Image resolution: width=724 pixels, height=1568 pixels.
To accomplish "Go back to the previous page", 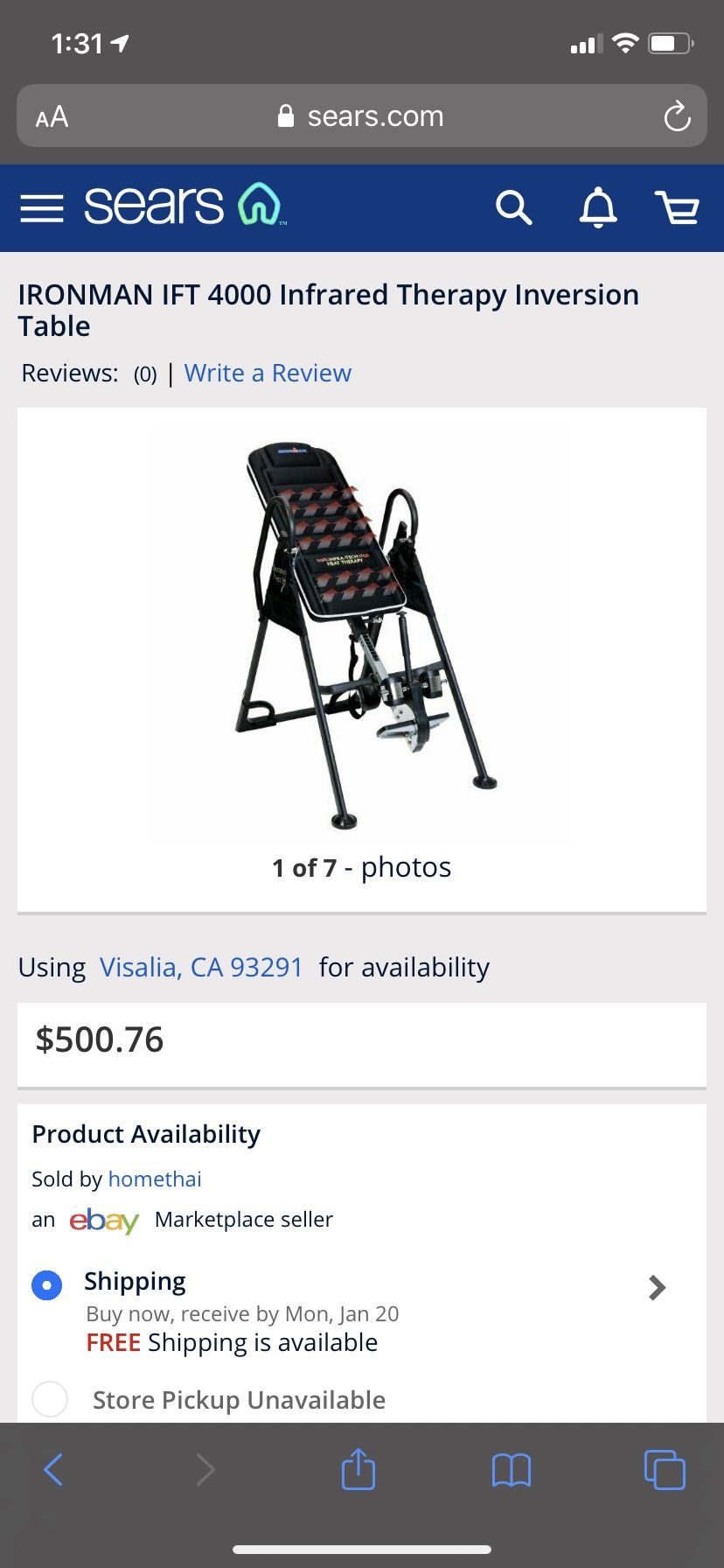I will tap(53, 1470).
